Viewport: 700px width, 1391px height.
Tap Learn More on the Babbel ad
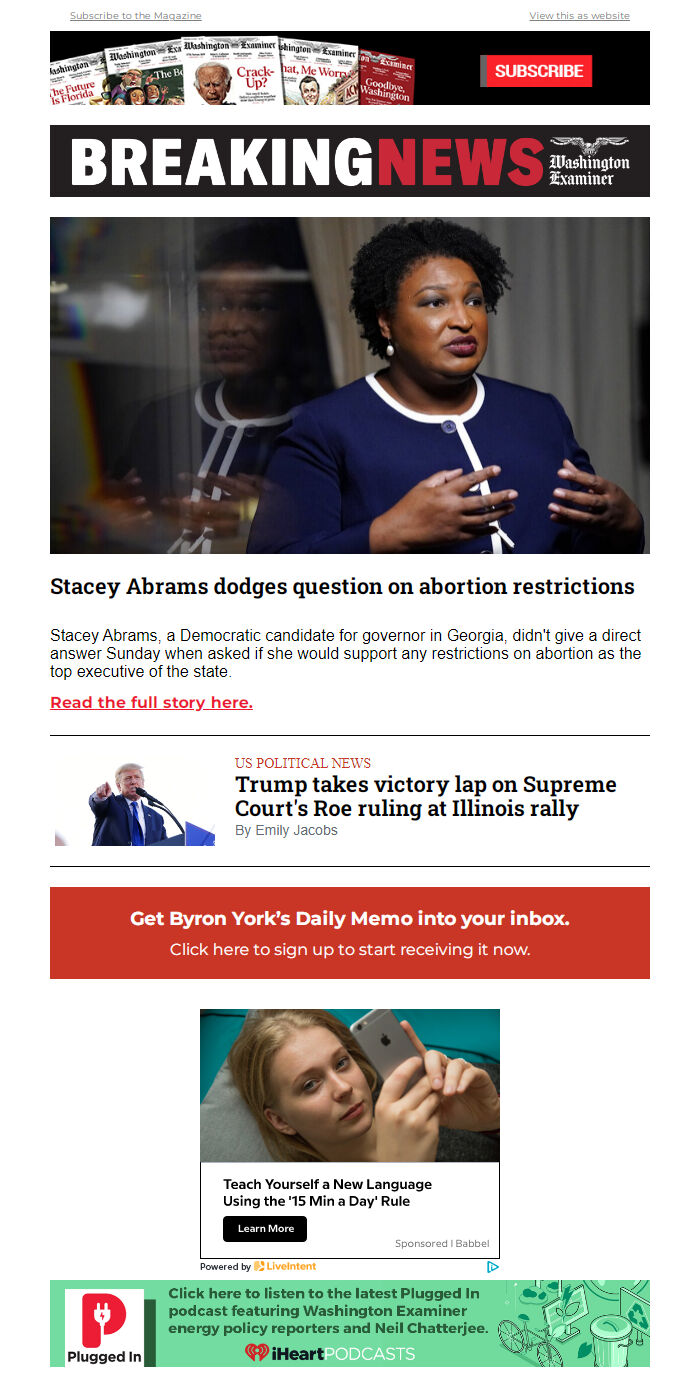click(x=265, y=1228)
